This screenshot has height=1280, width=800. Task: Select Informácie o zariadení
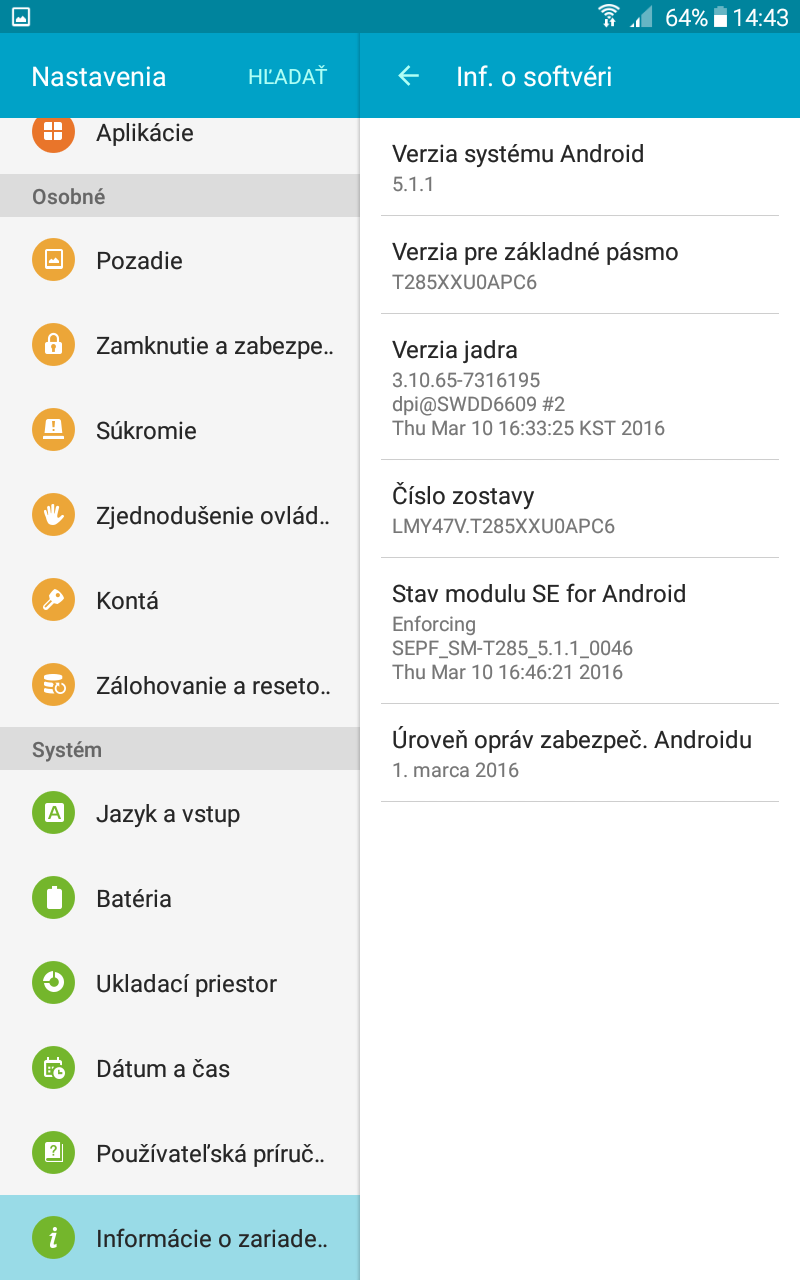[x=179, y=1238]
